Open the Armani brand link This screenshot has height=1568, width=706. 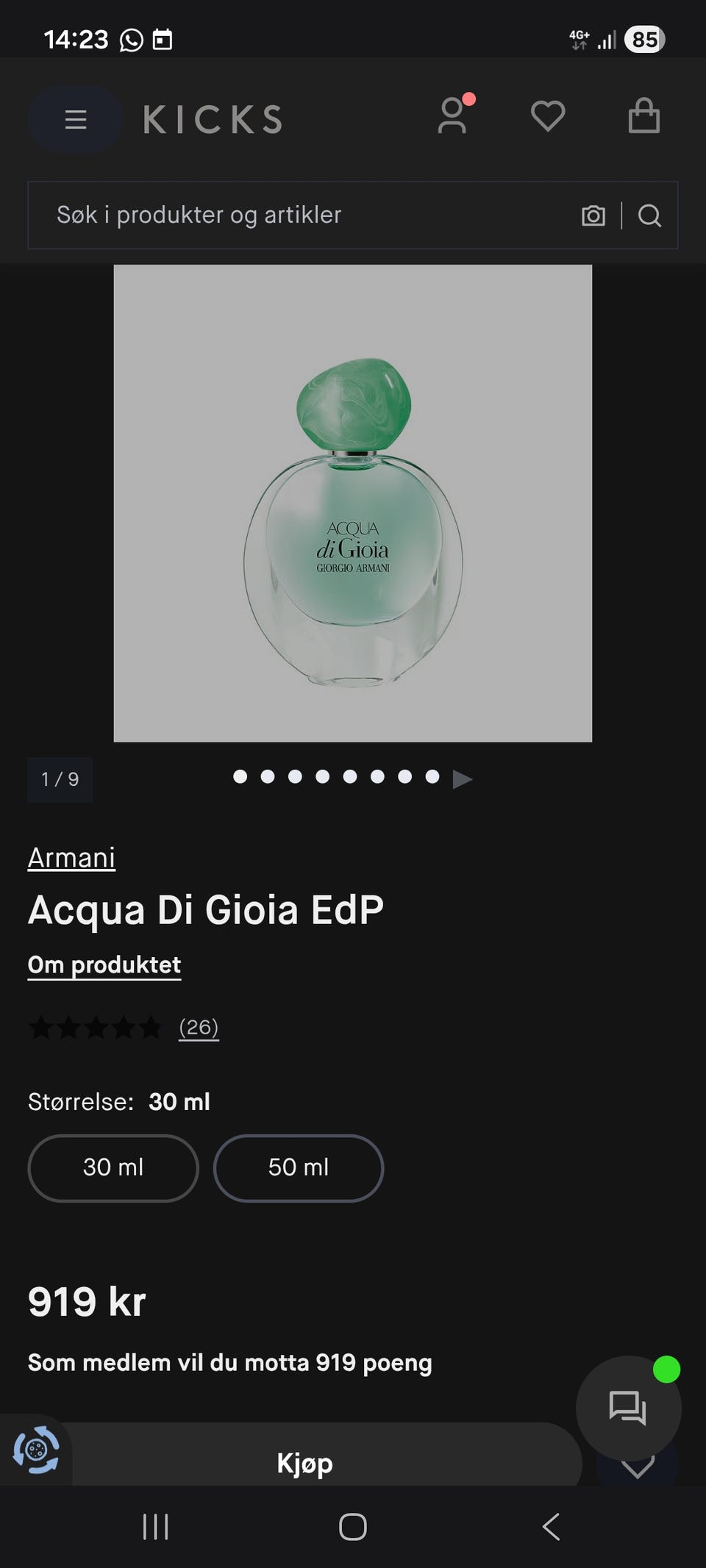tap(71, 857)
